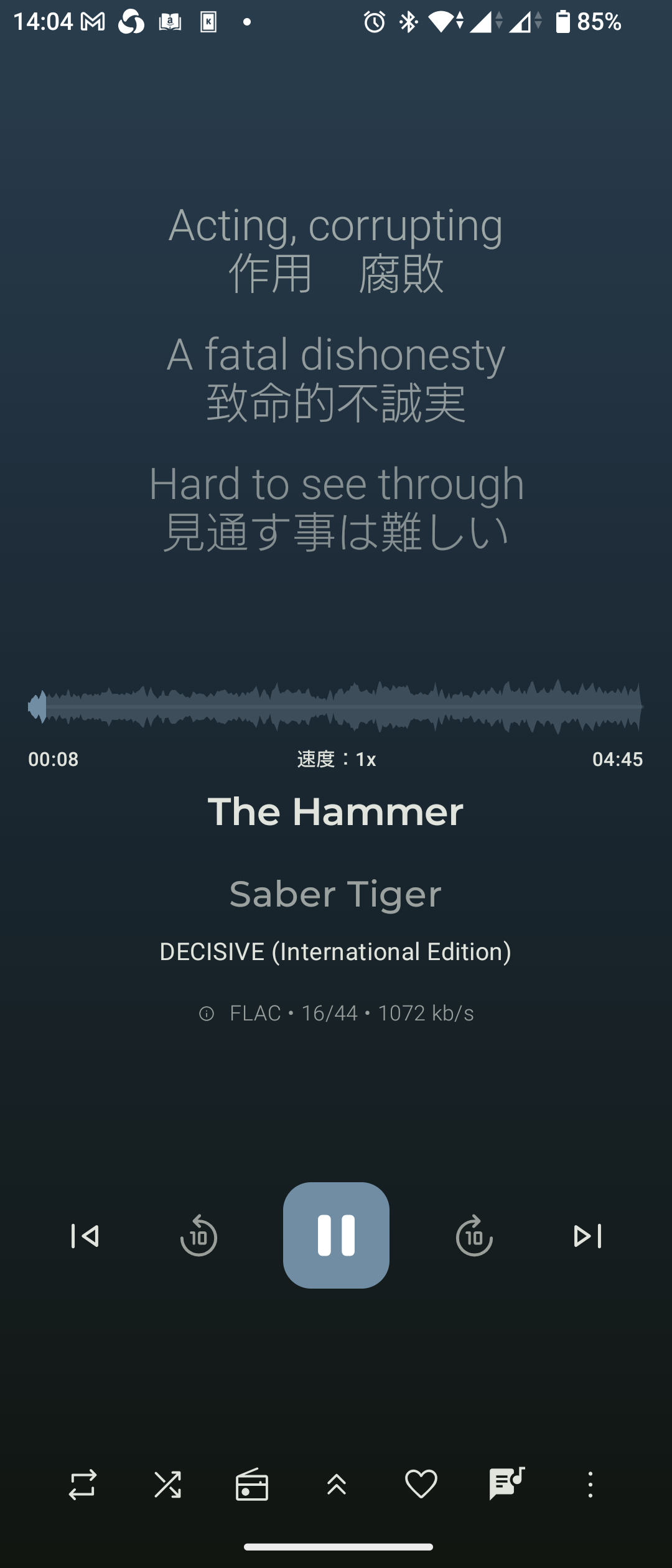Seek within the waveform progress bar
Screen dimensions: 672x1568
coord(336,707)
